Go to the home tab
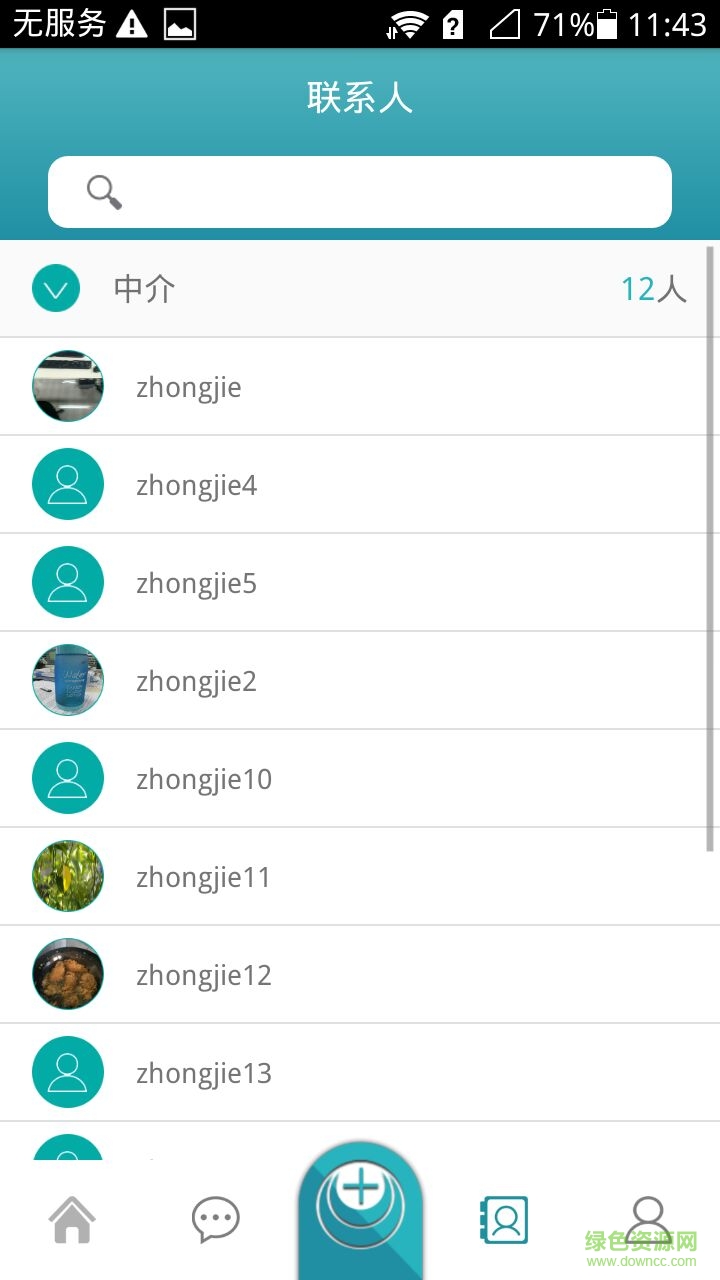Viewport: 720px width, 1280px height. tap(72, 1220)
